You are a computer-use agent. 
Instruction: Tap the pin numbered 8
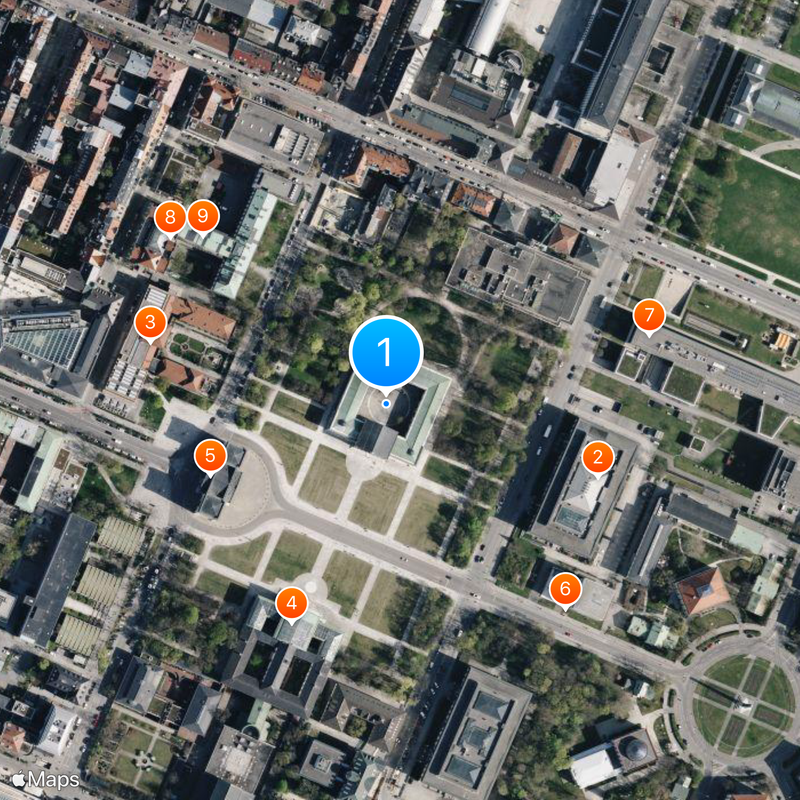coord(170,215)
